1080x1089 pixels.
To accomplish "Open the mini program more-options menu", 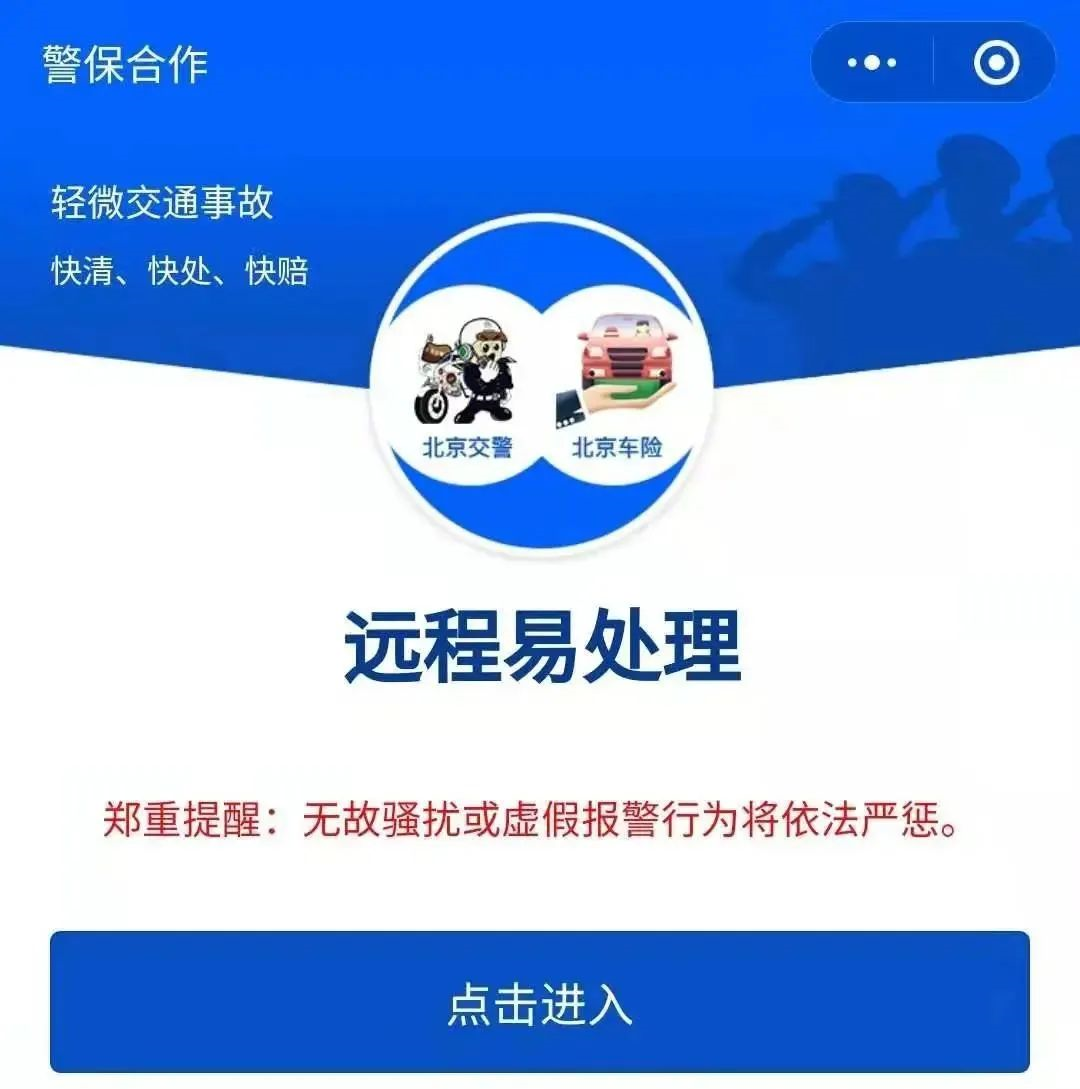I will pos(871,63).
